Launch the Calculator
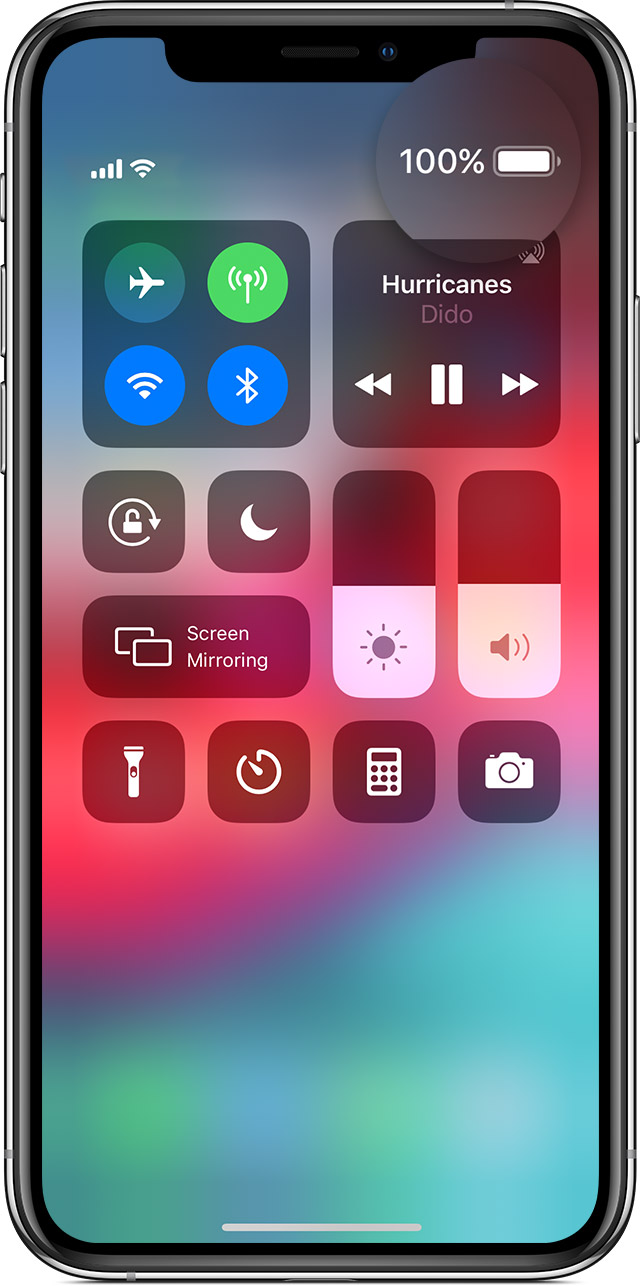 (384, 772)
